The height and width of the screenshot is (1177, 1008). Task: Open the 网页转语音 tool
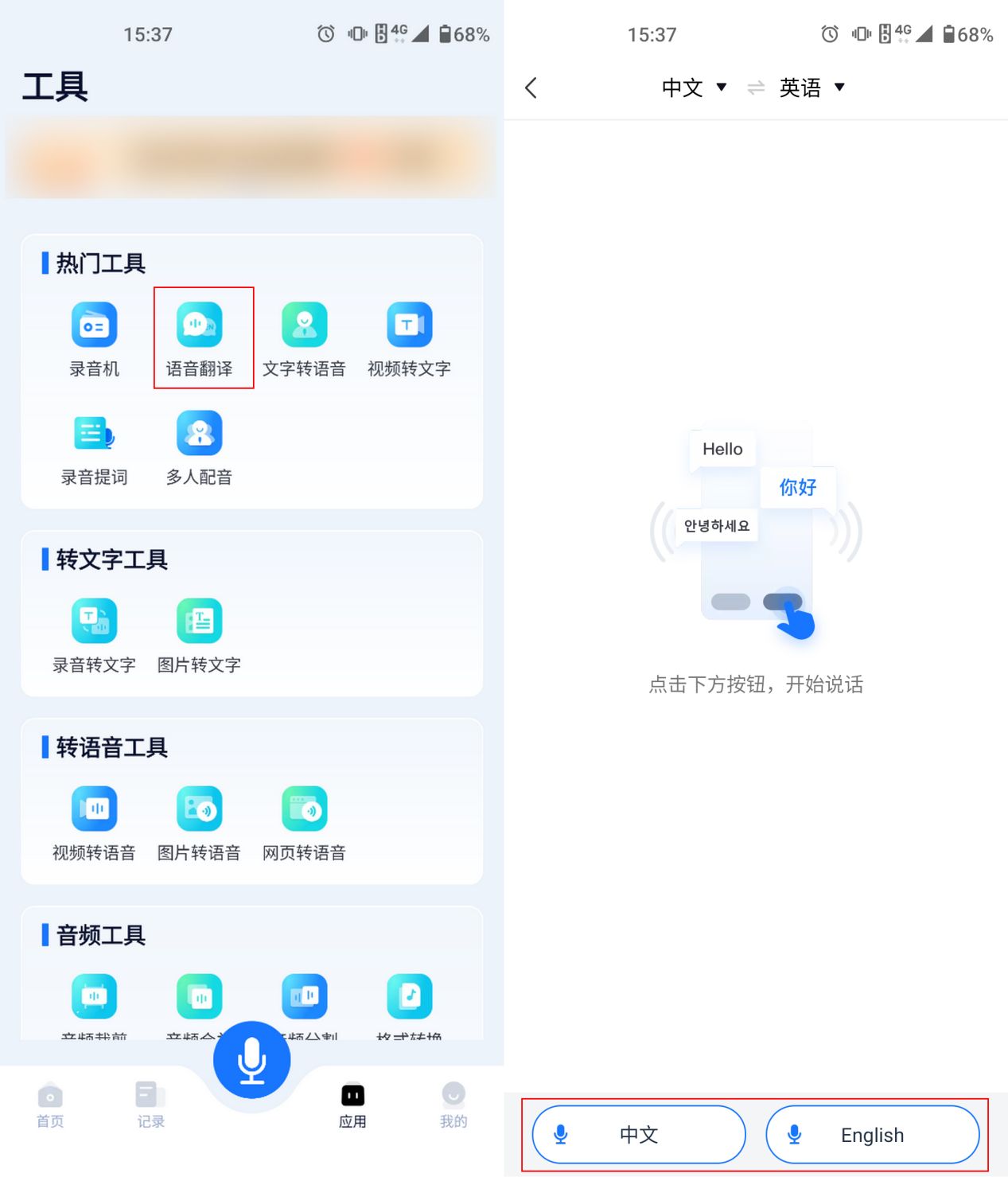click(304, 822)
